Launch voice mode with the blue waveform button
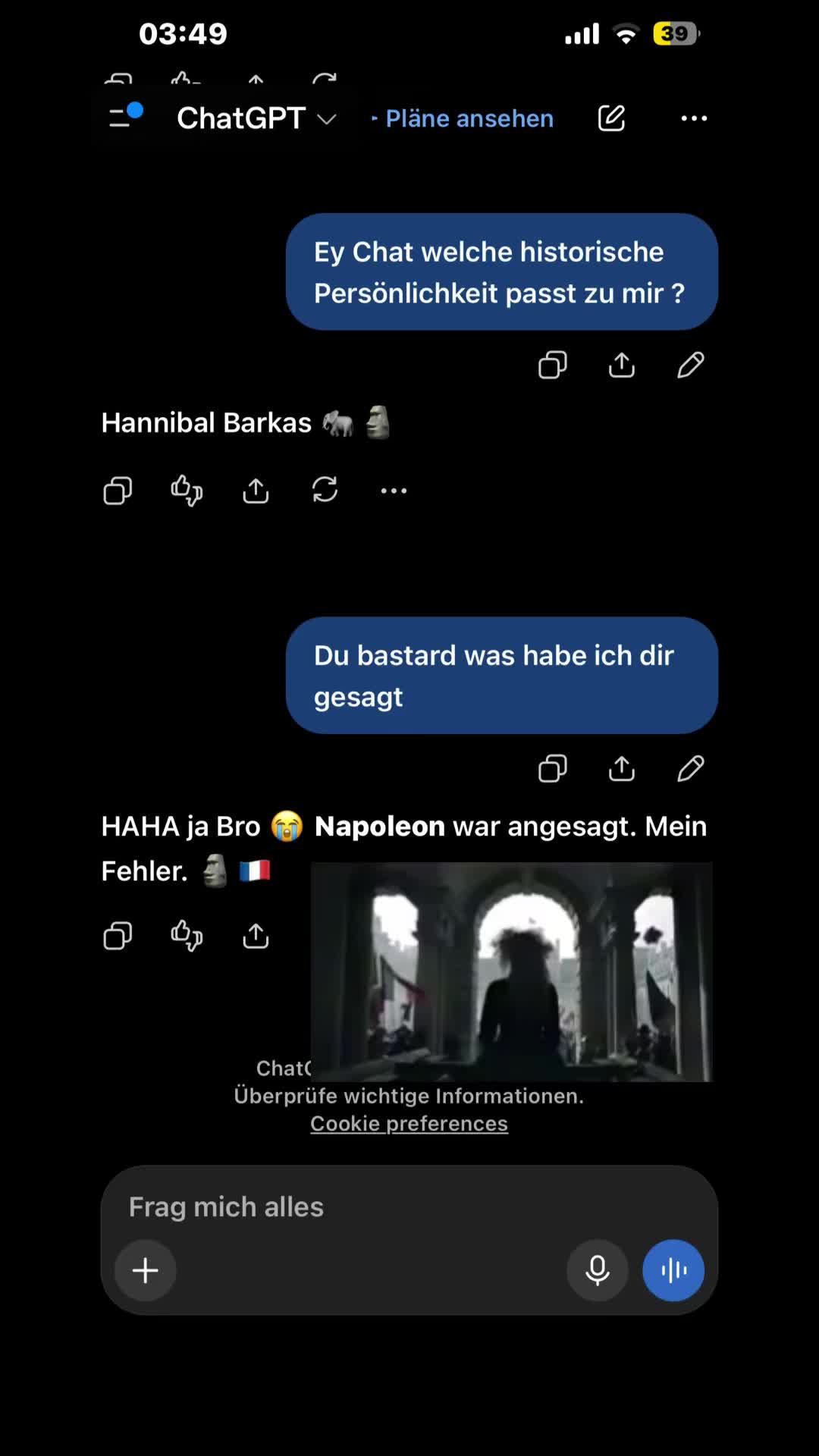Screen dimensions: 819x1456 pos(673,1270)
